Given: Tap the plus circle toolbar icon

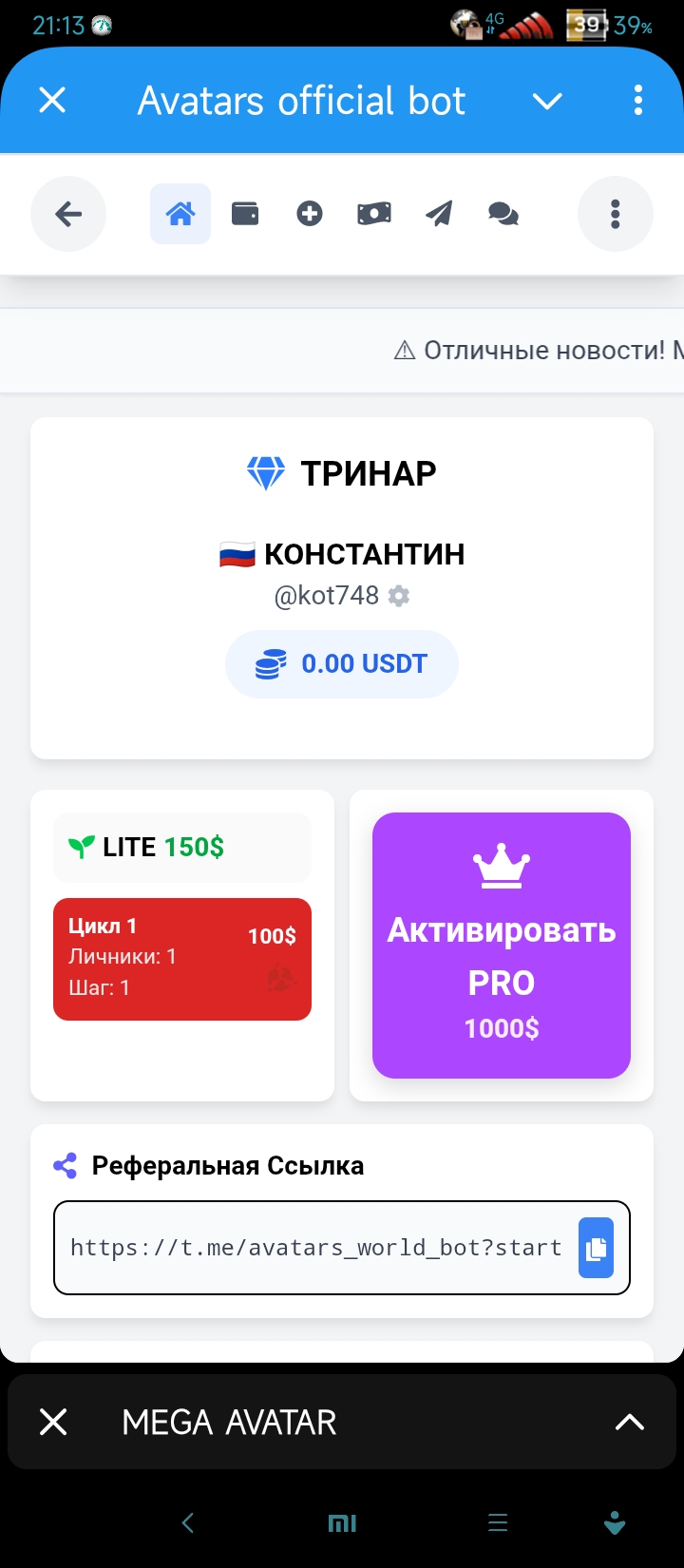Looking at the screenshot, I should click(310, 214).
